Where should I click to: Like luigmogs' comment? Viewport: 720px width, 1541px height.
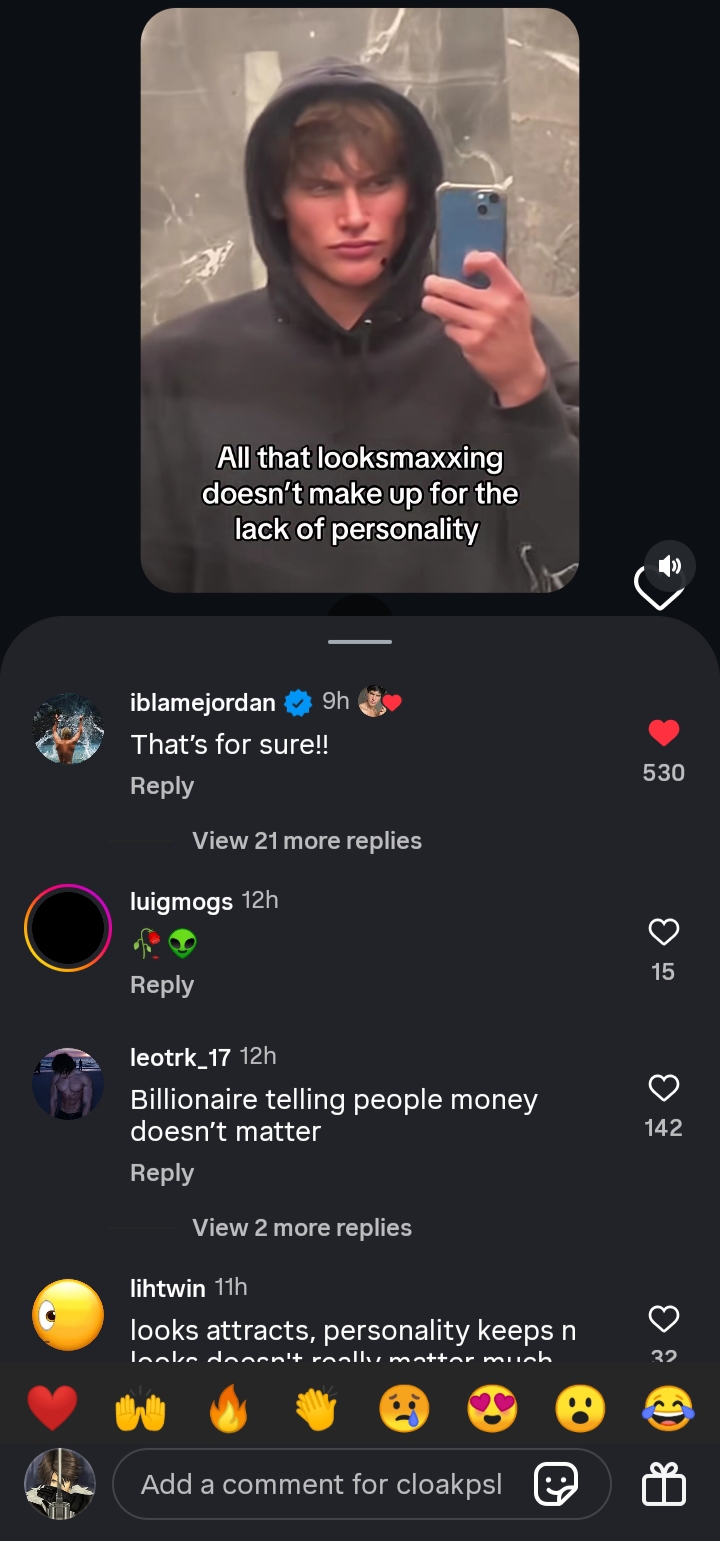pyautogui.click(x=664, y=932)
